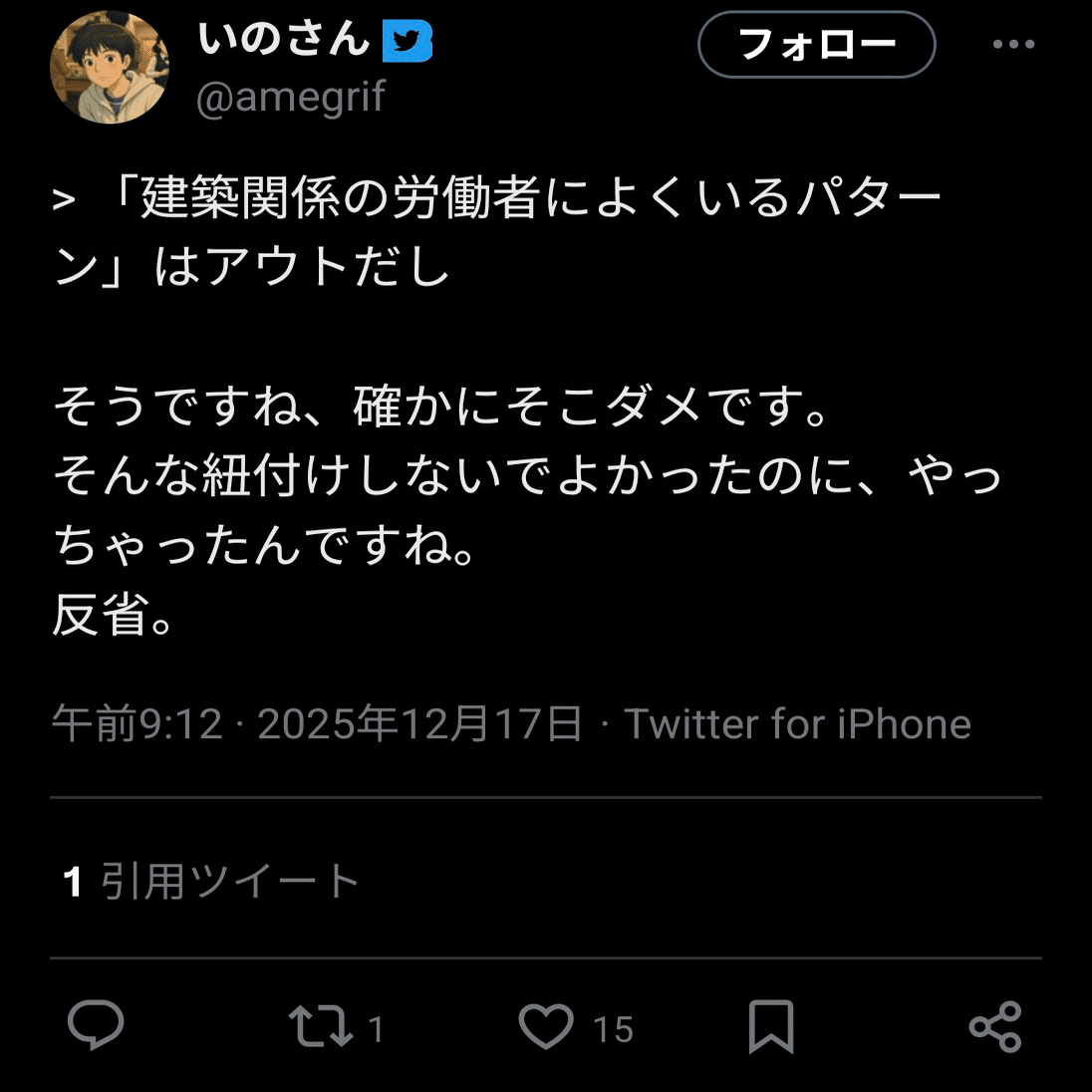Like the tweet with the heart
This screenshot has width=1092, height=1092.
[547, 1026]
